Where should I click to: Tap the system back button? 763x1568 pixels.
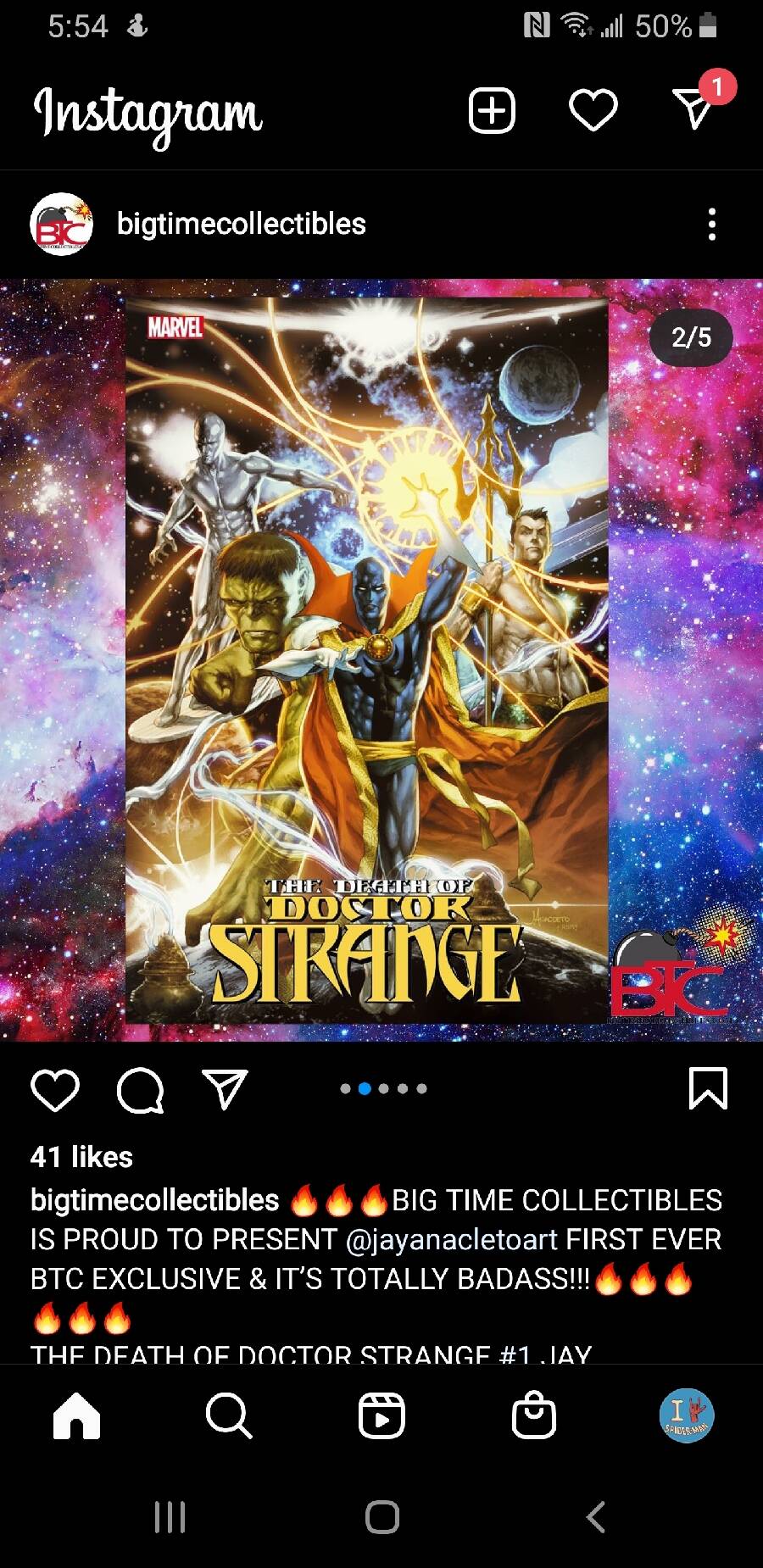click(597, 1517)
